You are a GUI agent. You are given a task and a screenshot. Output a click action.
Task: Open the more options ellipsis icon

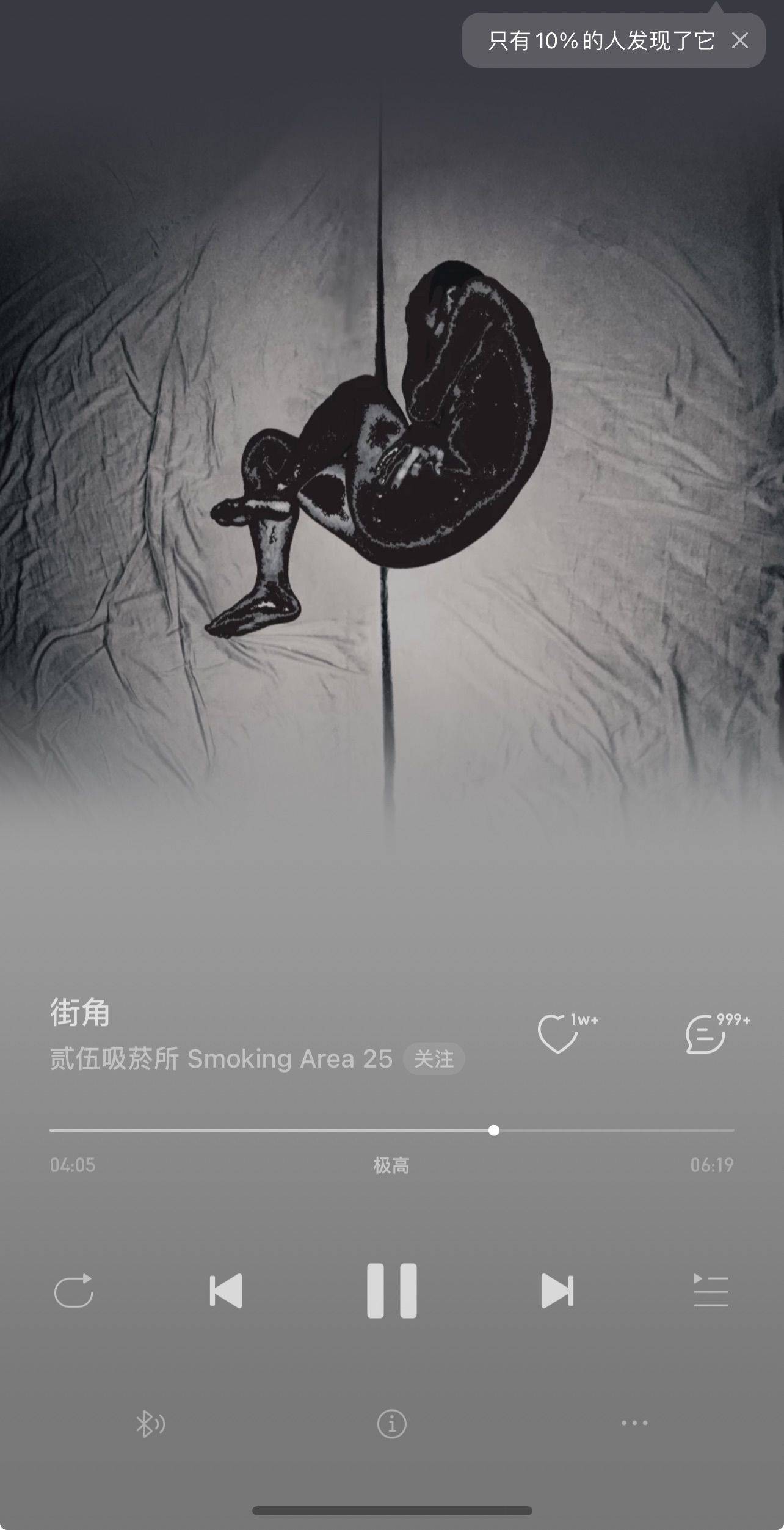[636, 1423]
